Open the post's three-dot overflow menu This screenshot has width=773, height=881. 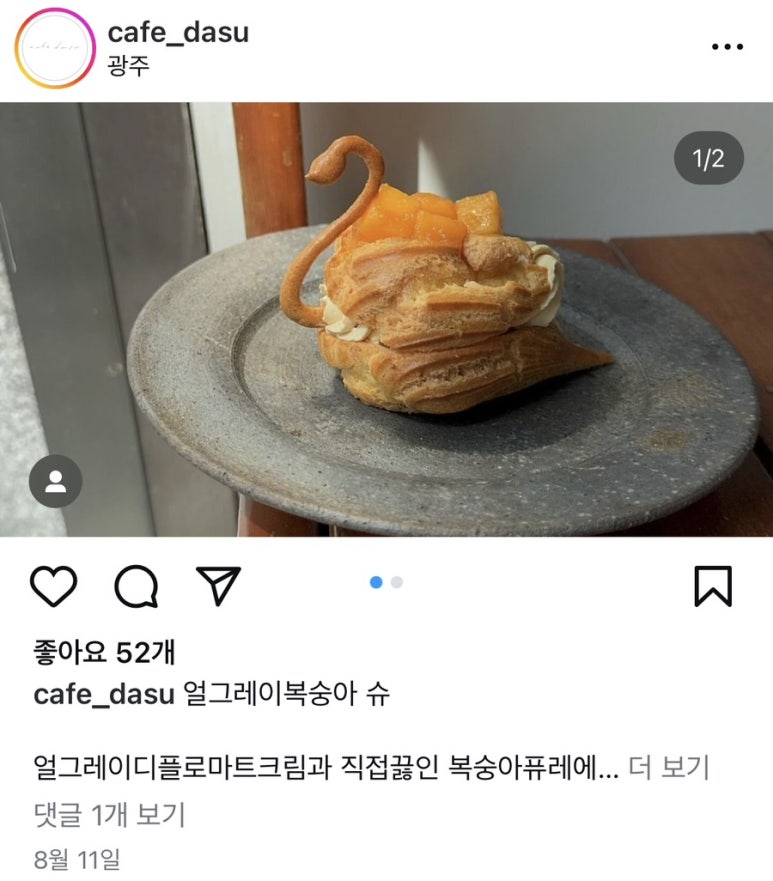(726, 47)
